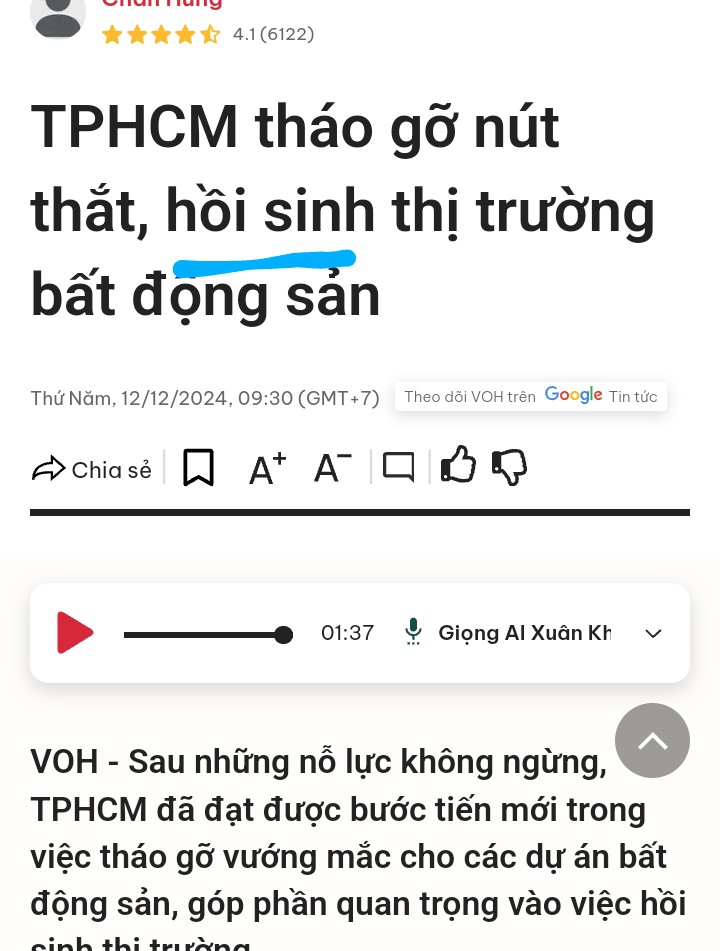Increase the article font size
This screenshot has height=951, width=720.
[267, 467]
